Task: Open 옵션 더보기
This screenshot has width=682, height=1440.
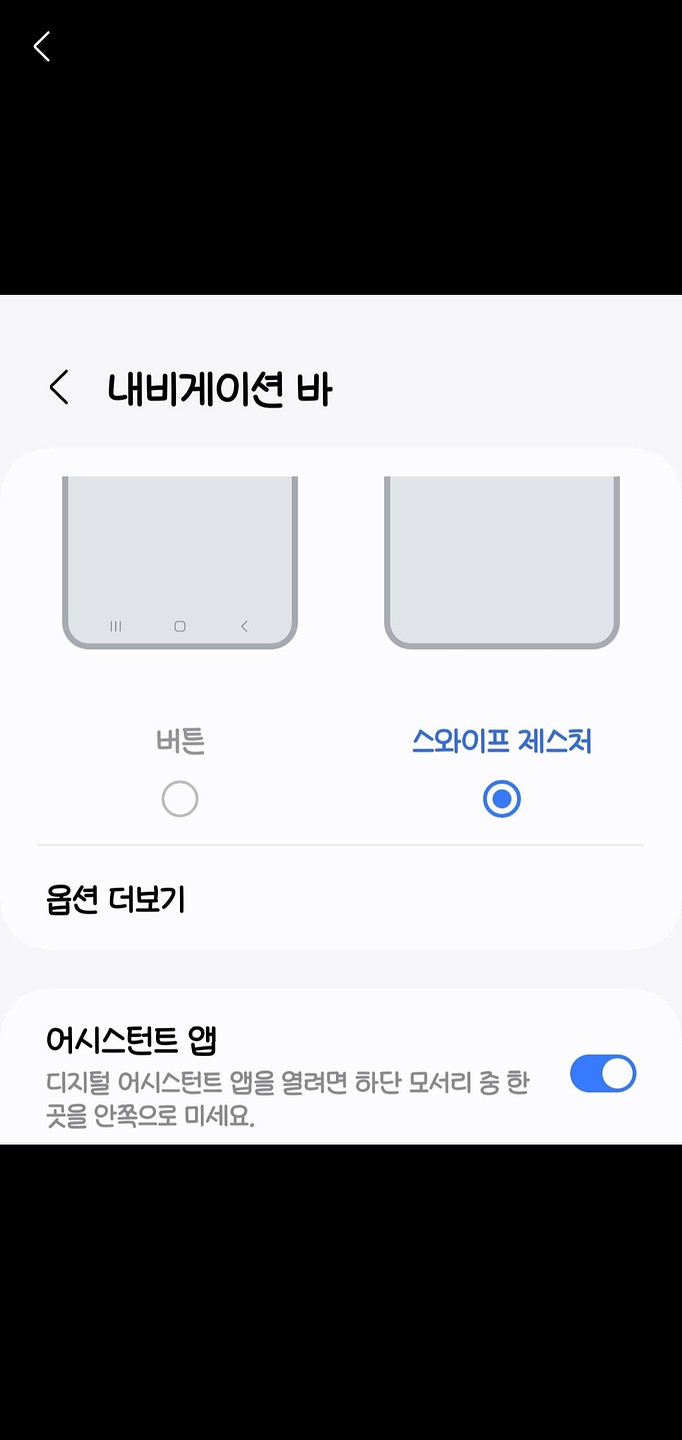Action: pyautogui.click(x=116, y=899)
